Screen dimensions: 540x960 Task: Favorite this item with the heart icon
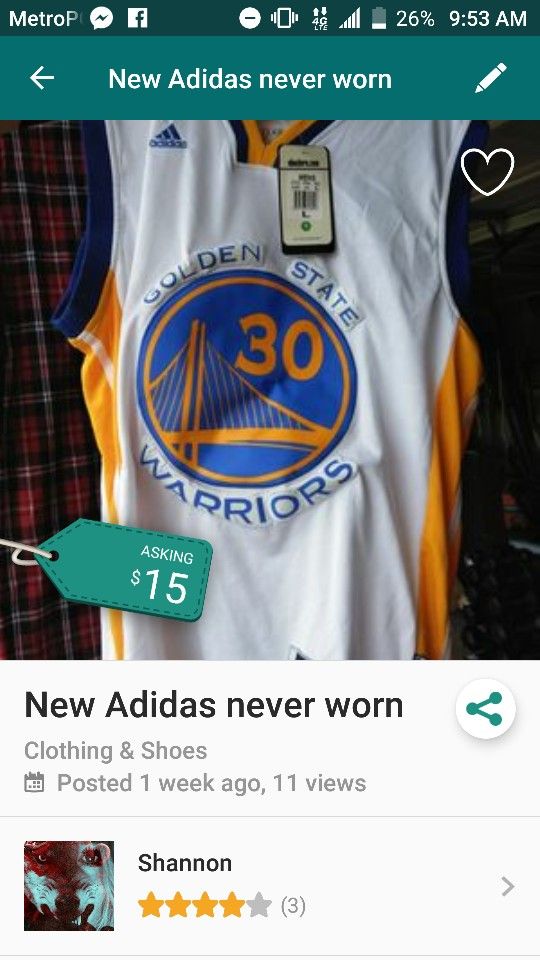[487, 172]
